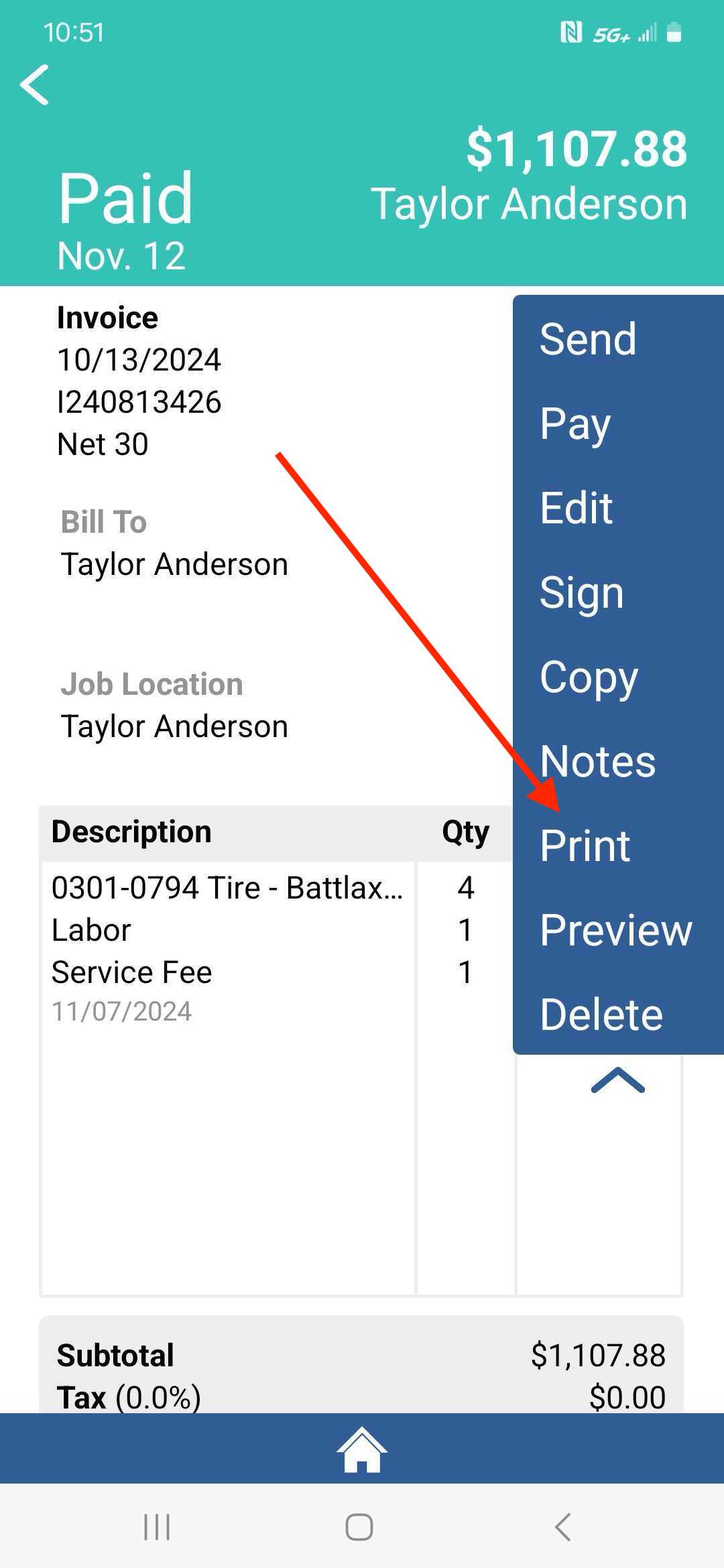Preview the invoice
724x1568 pixels.
click(616, 930)
